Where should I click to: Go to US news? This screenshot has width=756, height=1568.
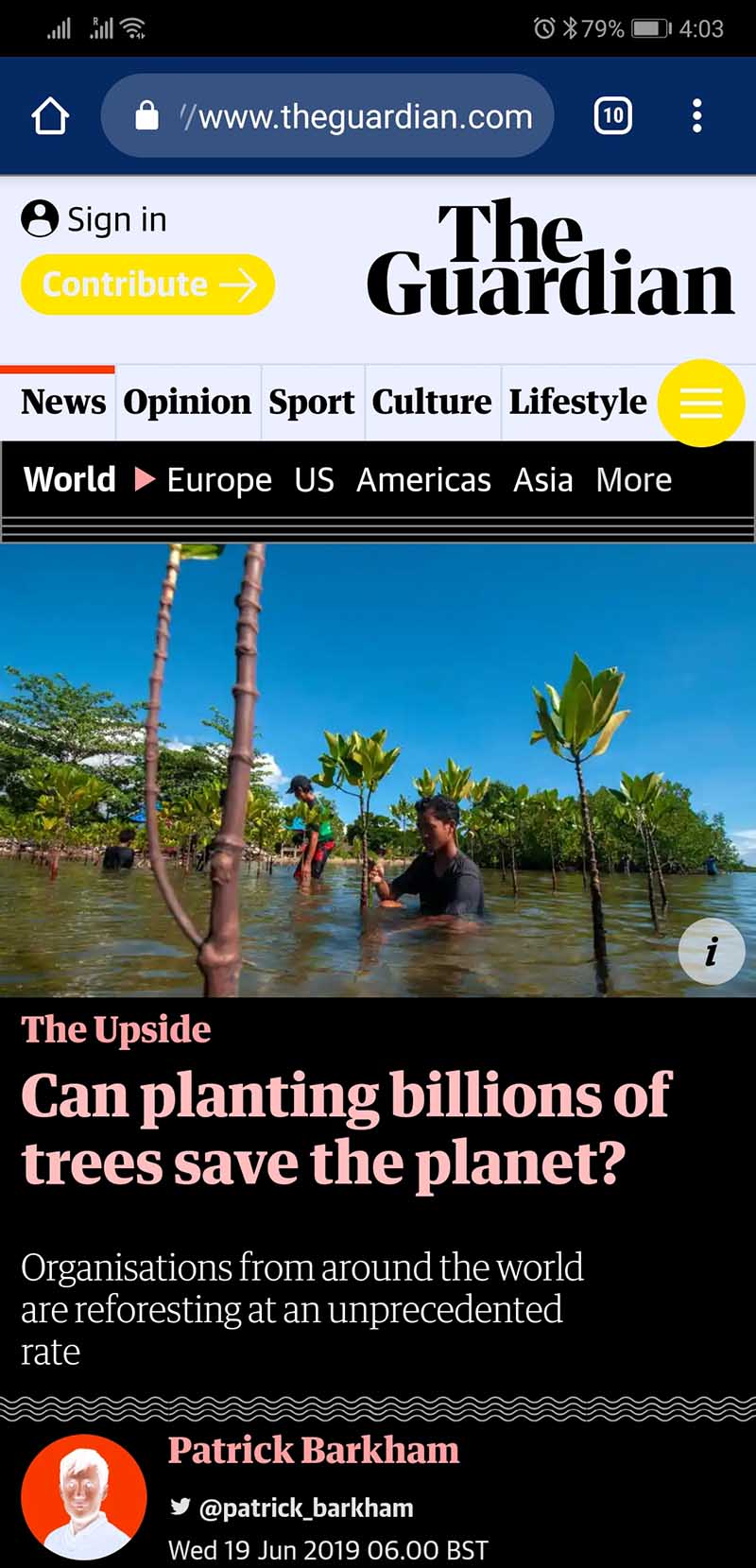[314, 480]
